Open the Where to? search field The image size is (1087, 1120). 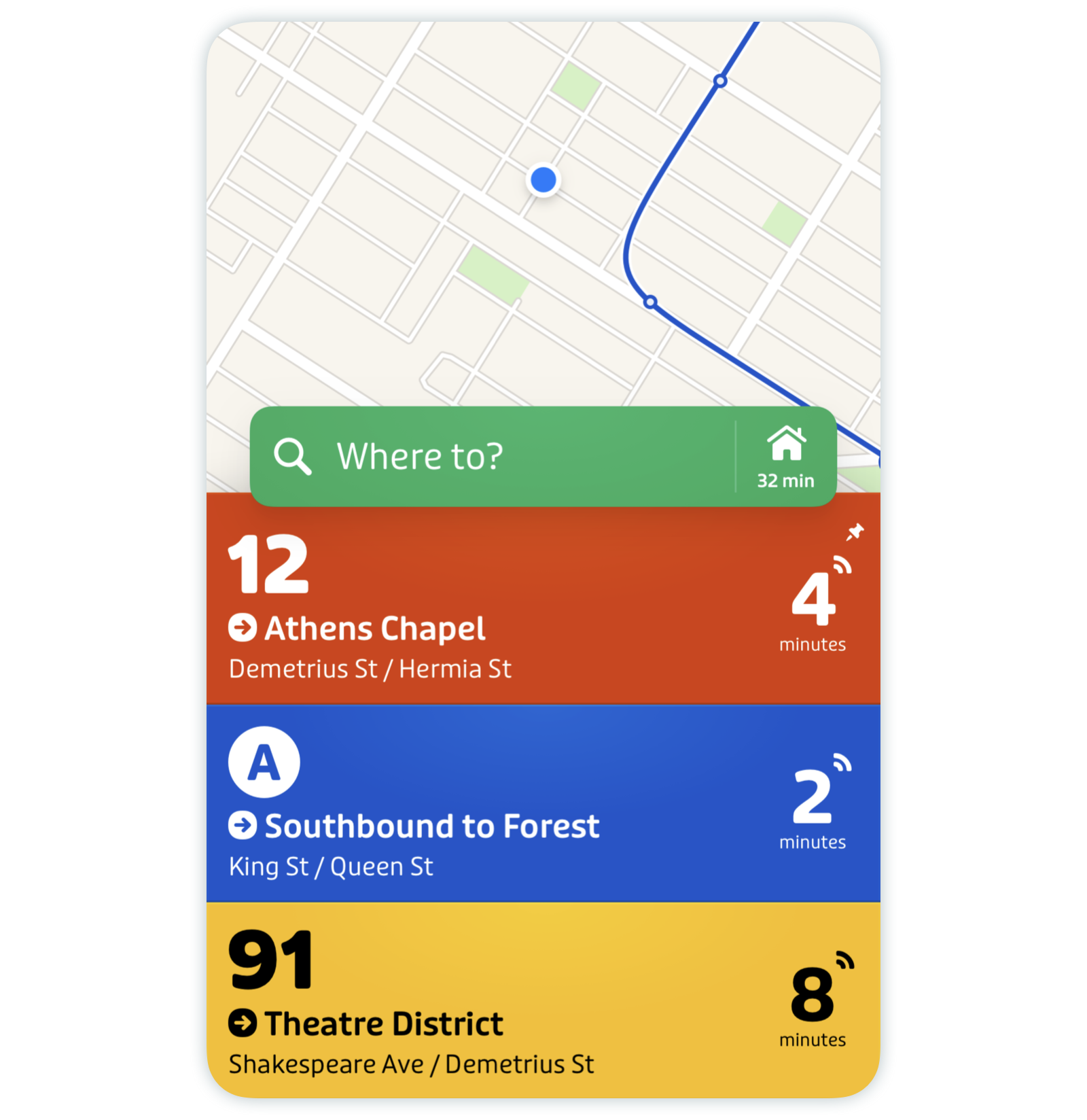pos(489,456)
